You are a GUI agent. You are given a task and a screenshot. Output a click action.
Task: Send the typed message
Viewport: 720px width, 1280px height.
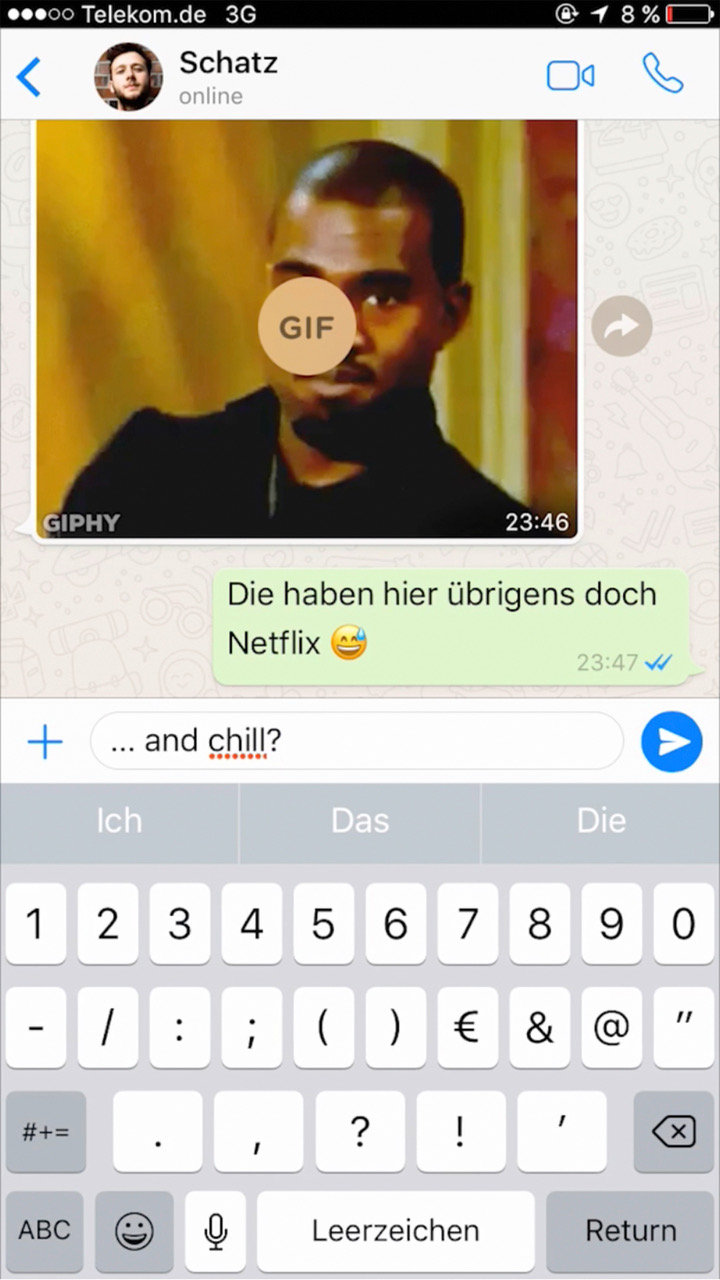(671, 741)
